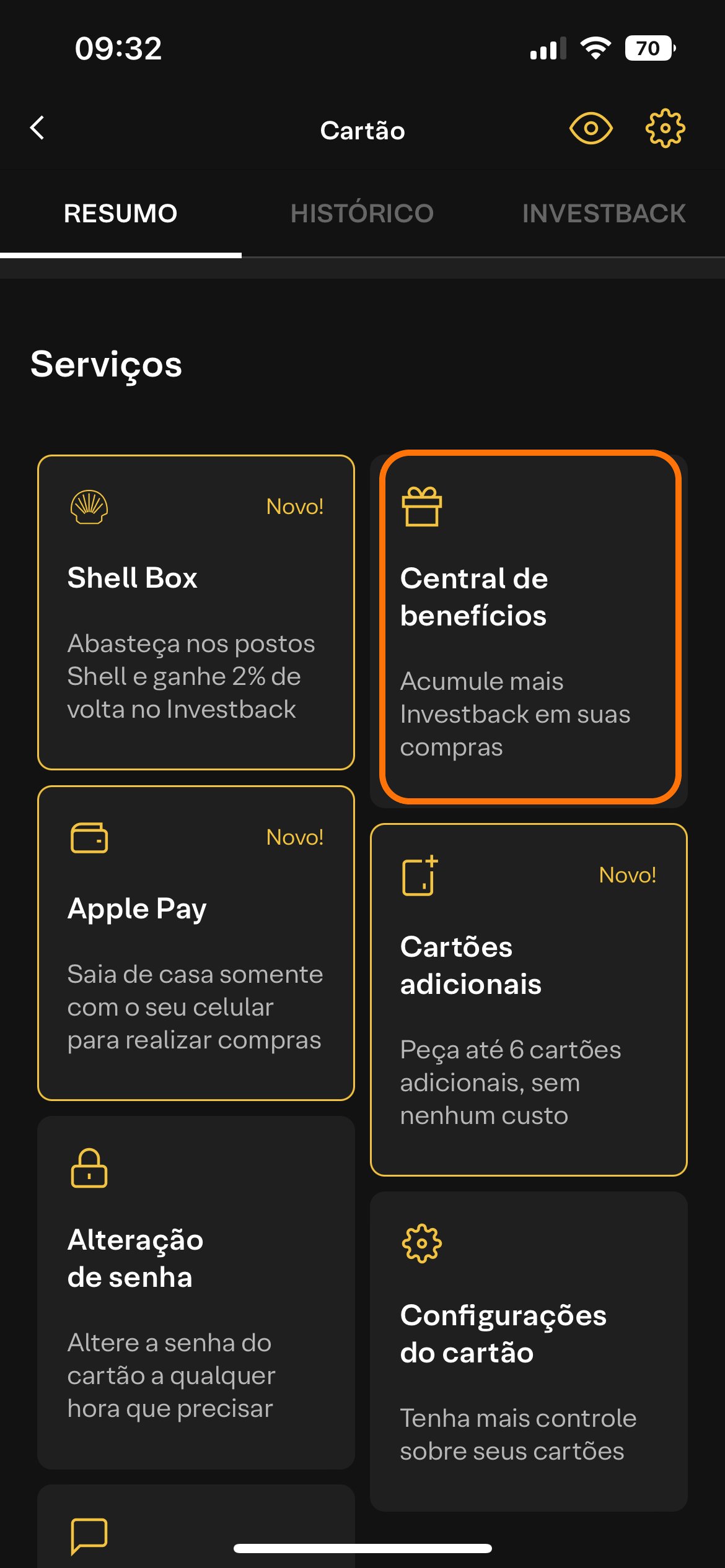The width and height of the screenshot is (725, 1568).
Task: Select the RESUMO tab
Action: pos(121,214)
